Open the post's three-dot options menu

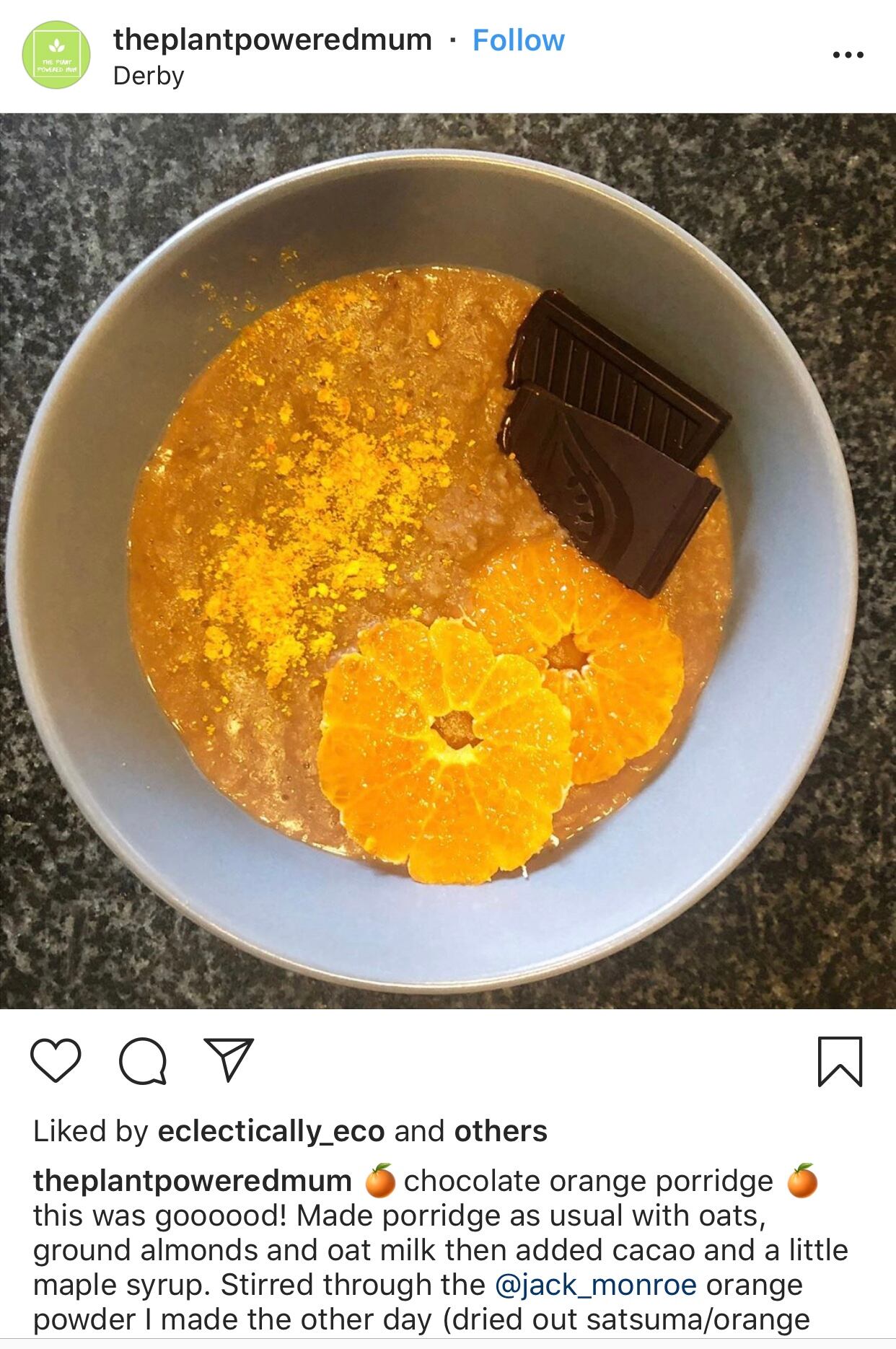click(848, 55)
